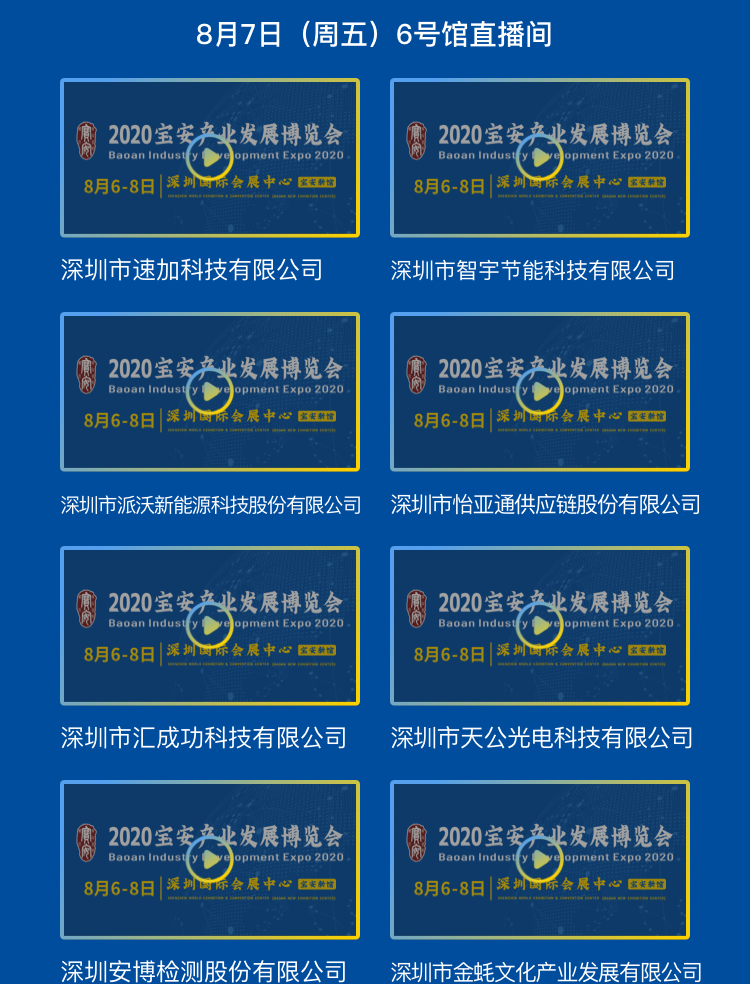Start the 深圳市金蚝文化产业发展有限公司 video
This screenshot has height=984, width=750.
pos(540,859)
